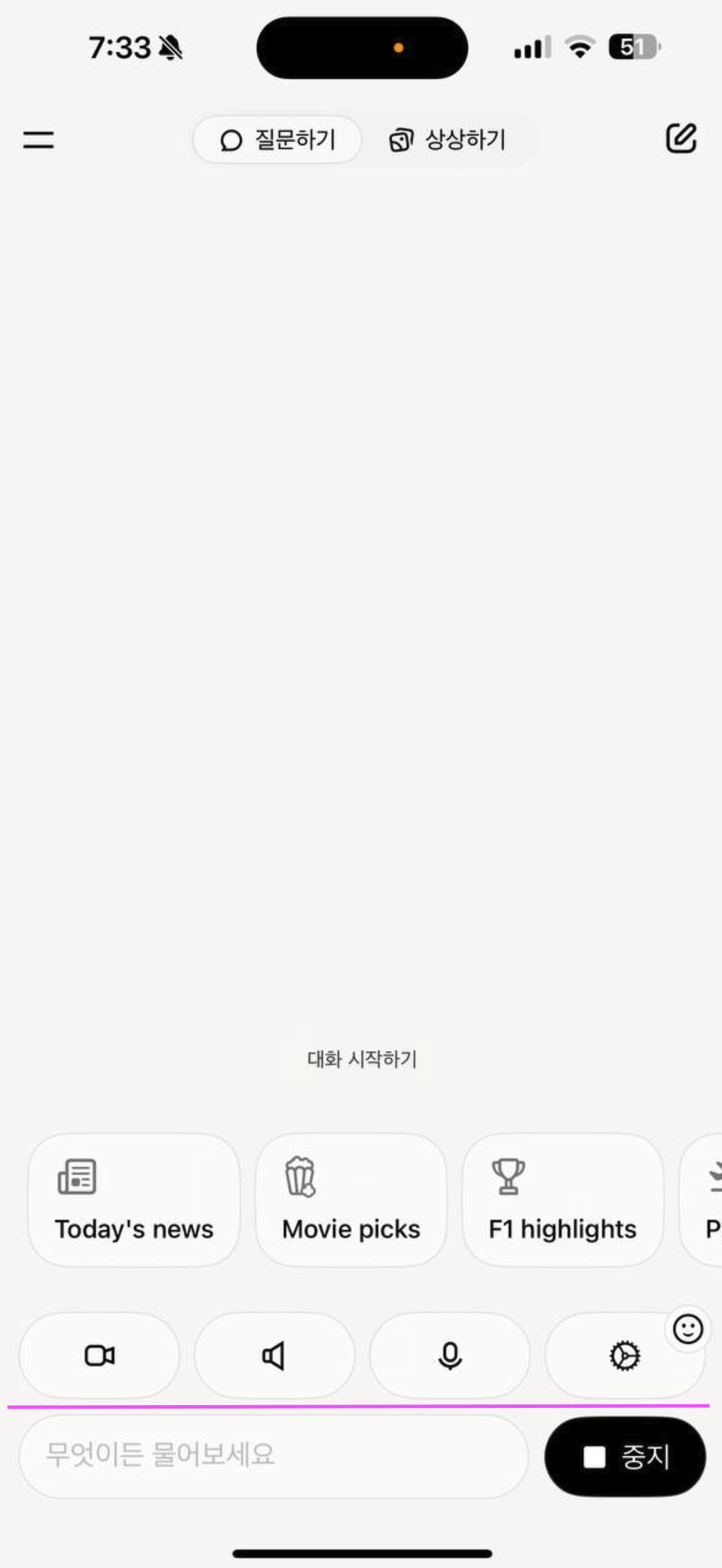Toggle the speech bubble icon in 질문하기

[229, 140]
